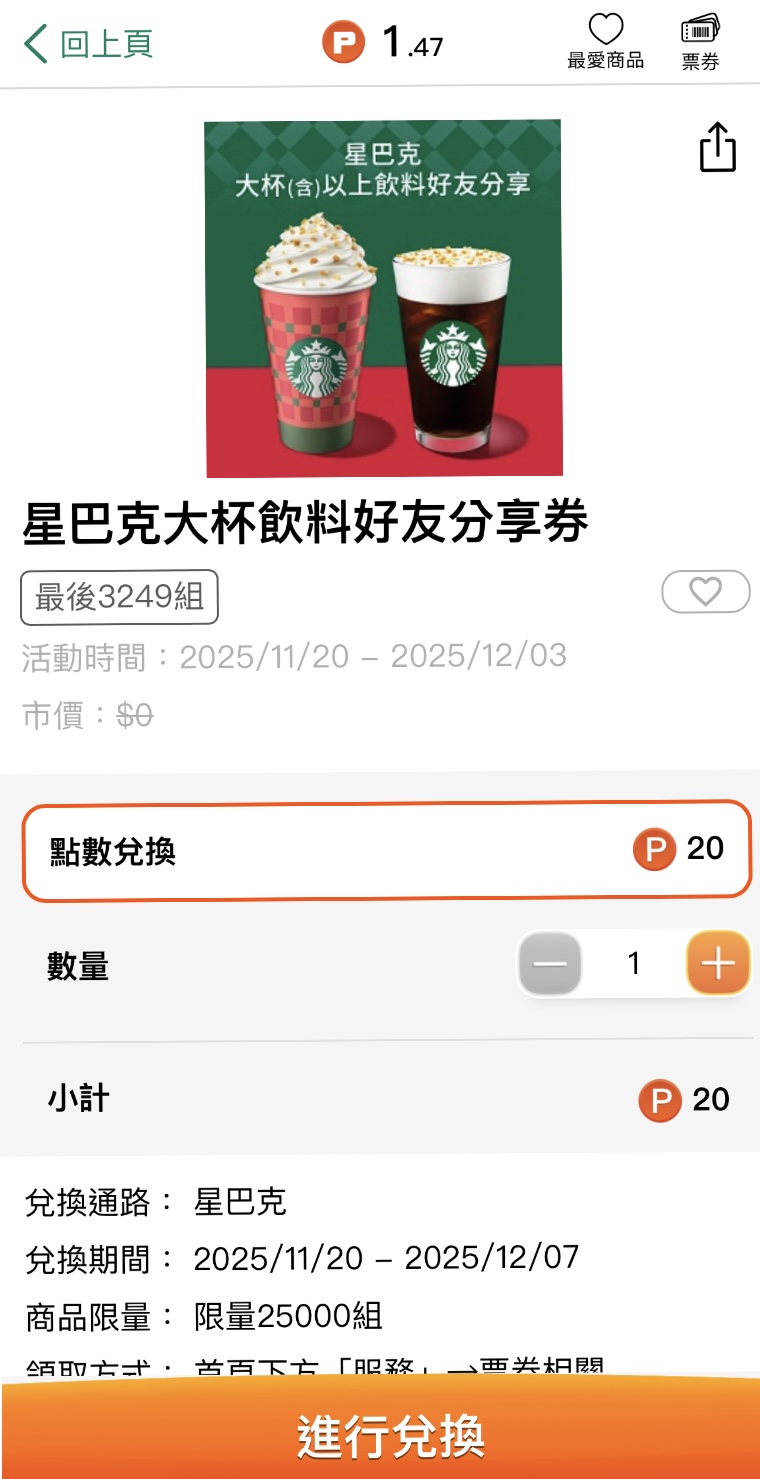The width and height of the screenshot is (760, 1479).
Task: Go back with 回上頁
Action: click(x=88, y=45)
